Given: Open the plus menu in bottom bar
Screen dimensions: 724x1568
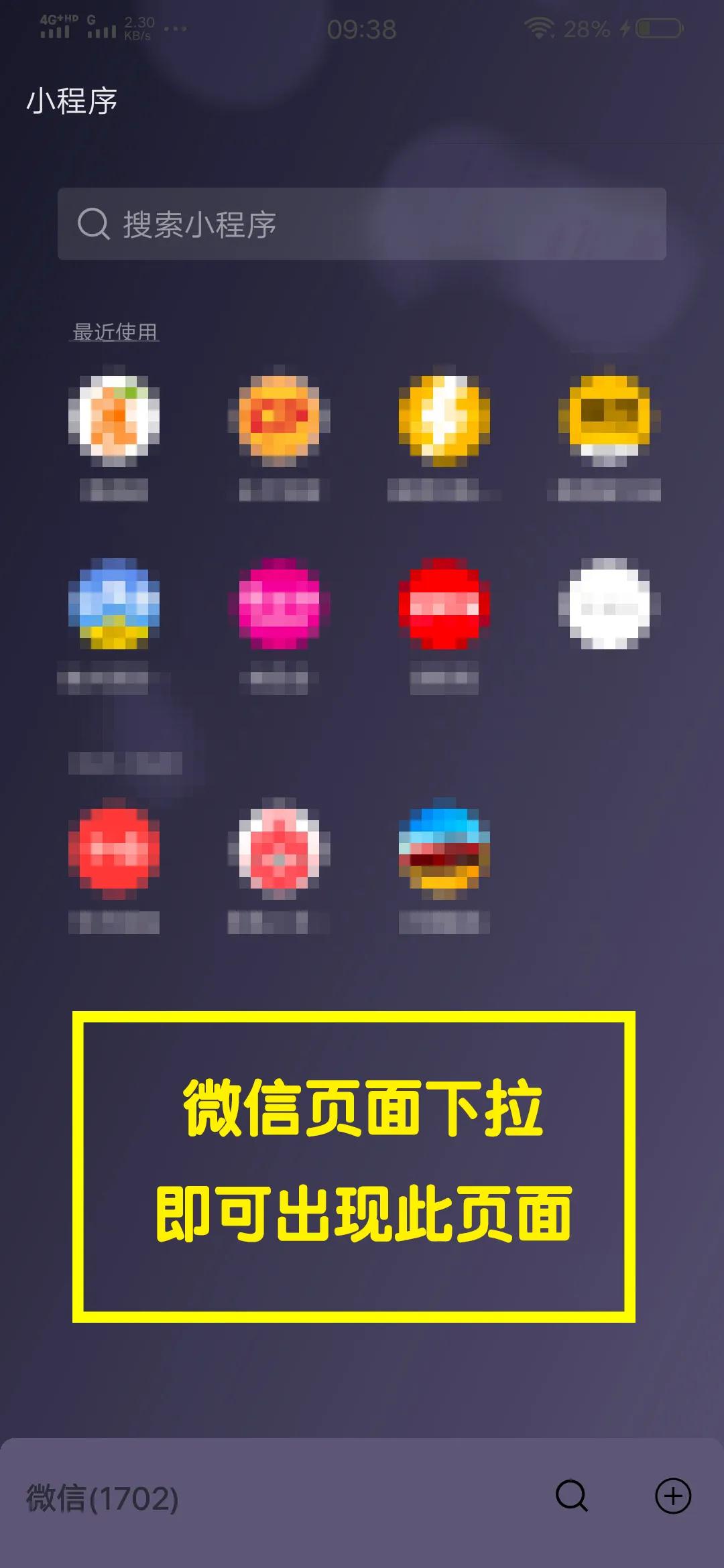Looking at the screenshot, I should [x=673, y=1496].
